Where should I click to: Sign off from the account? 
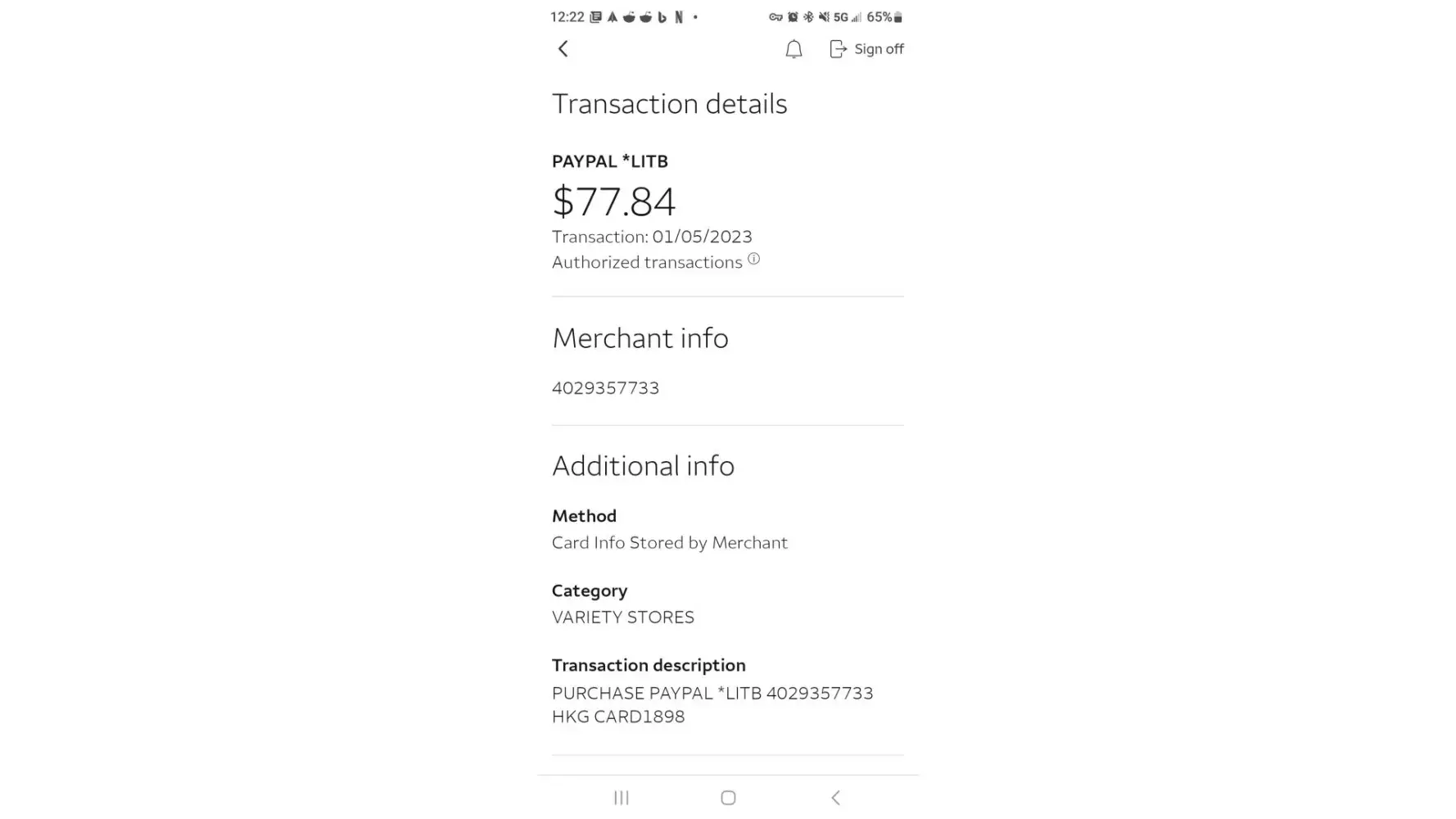866,49
